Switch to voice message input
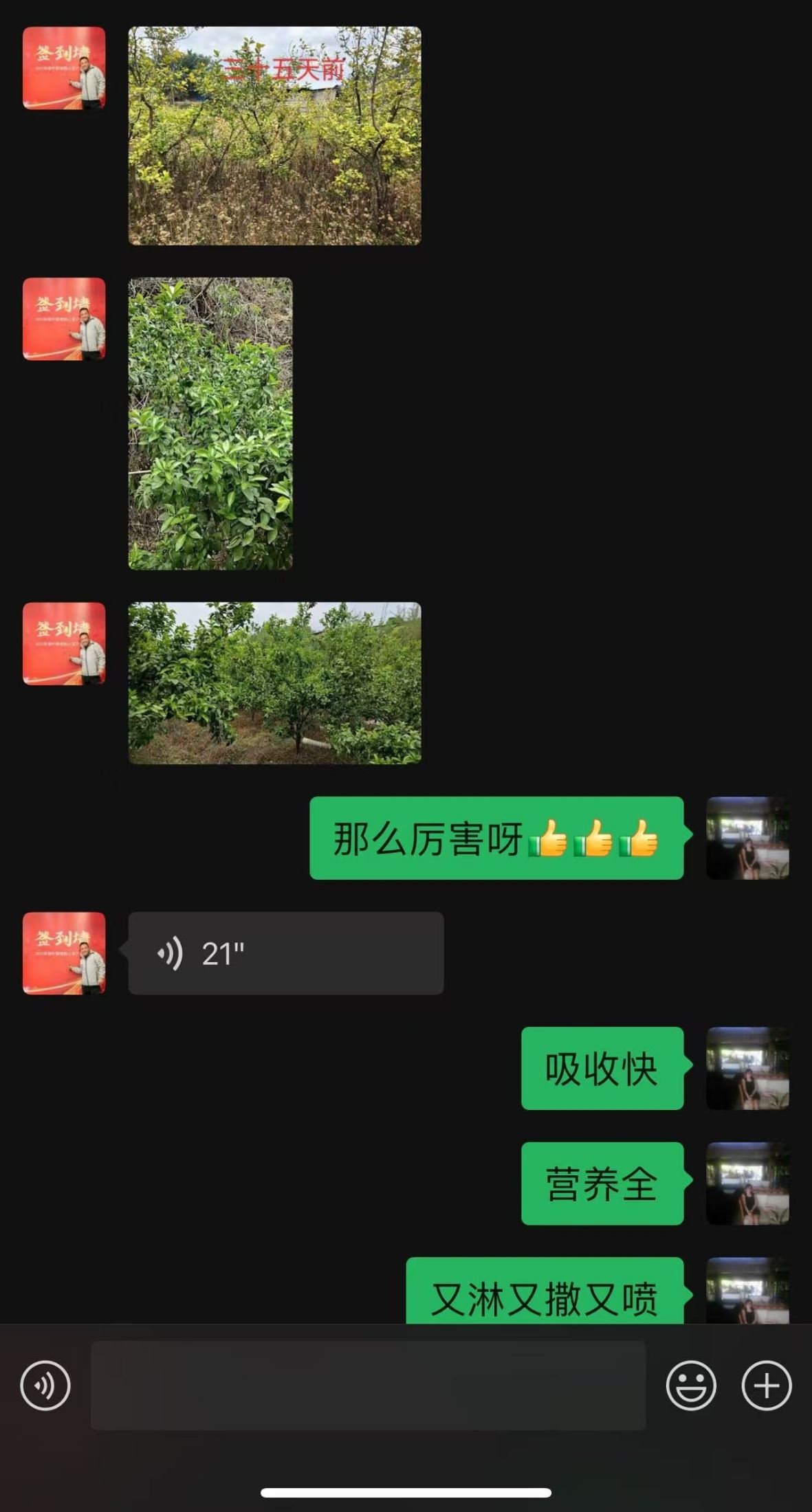This screenshot has width=812, height=1512. click(45, 1386)
